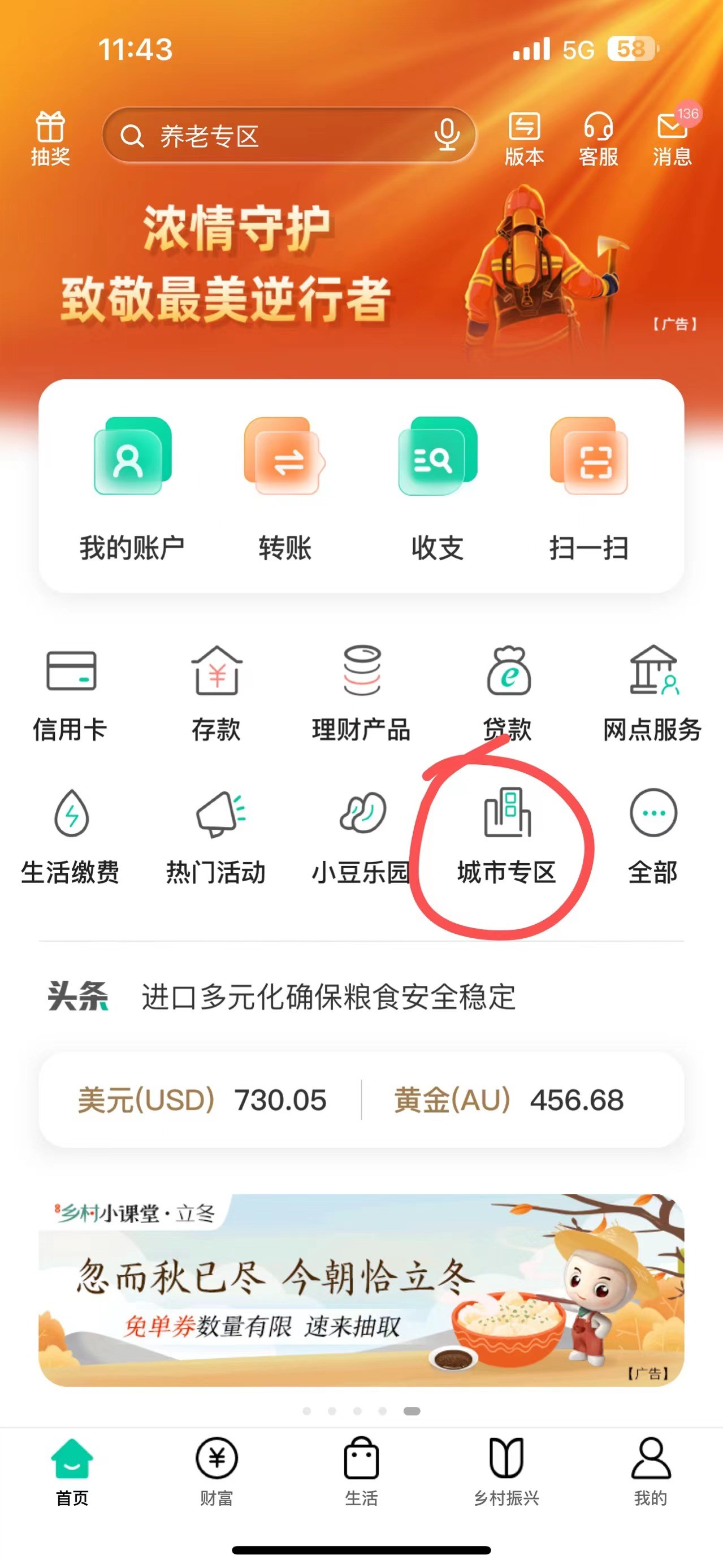View 收支 income and expenses
The height and width of the screenshot is (1568, 723).
437,487
